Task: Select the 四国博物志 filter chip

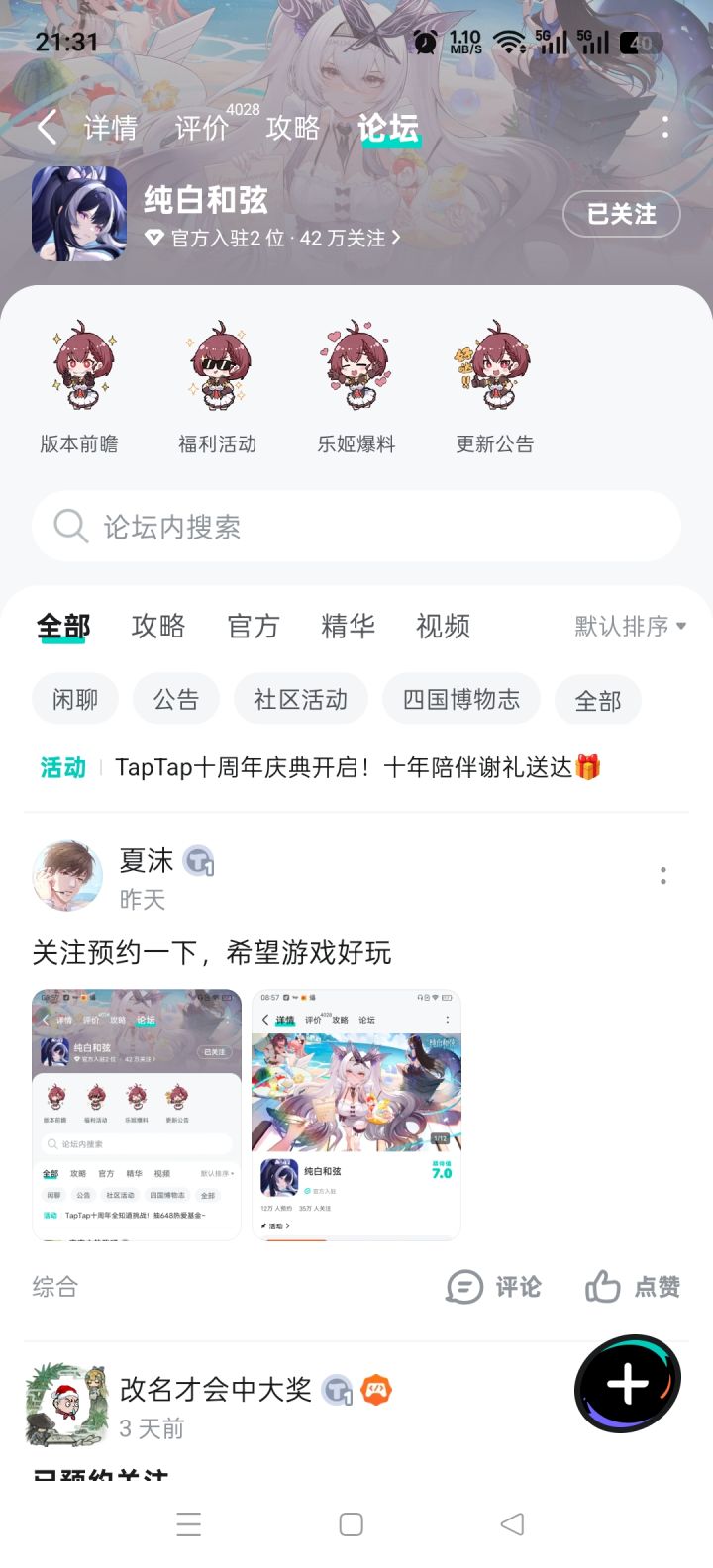Action: tap(460, 699)
